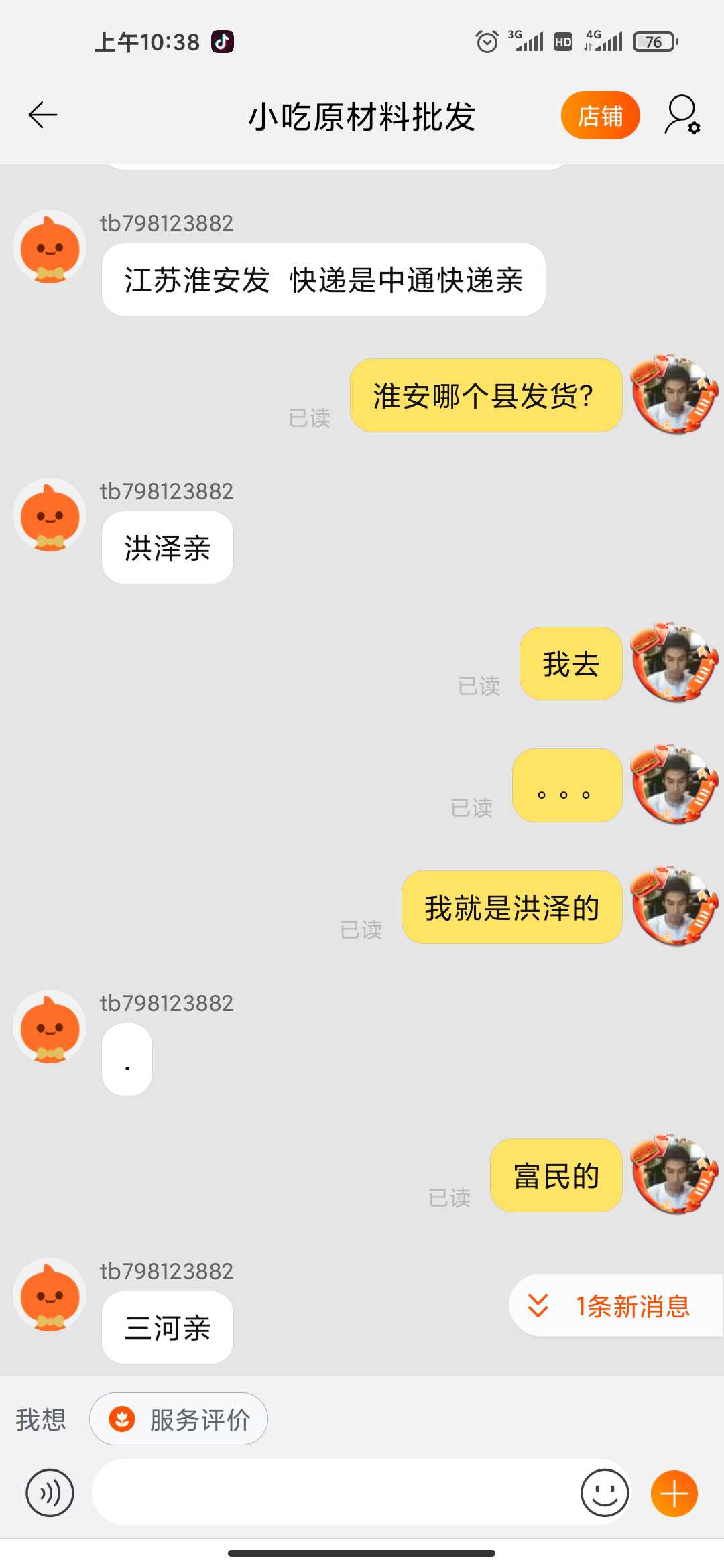
Task: Open the emoji picker
Action: (x=605, y=1493)
